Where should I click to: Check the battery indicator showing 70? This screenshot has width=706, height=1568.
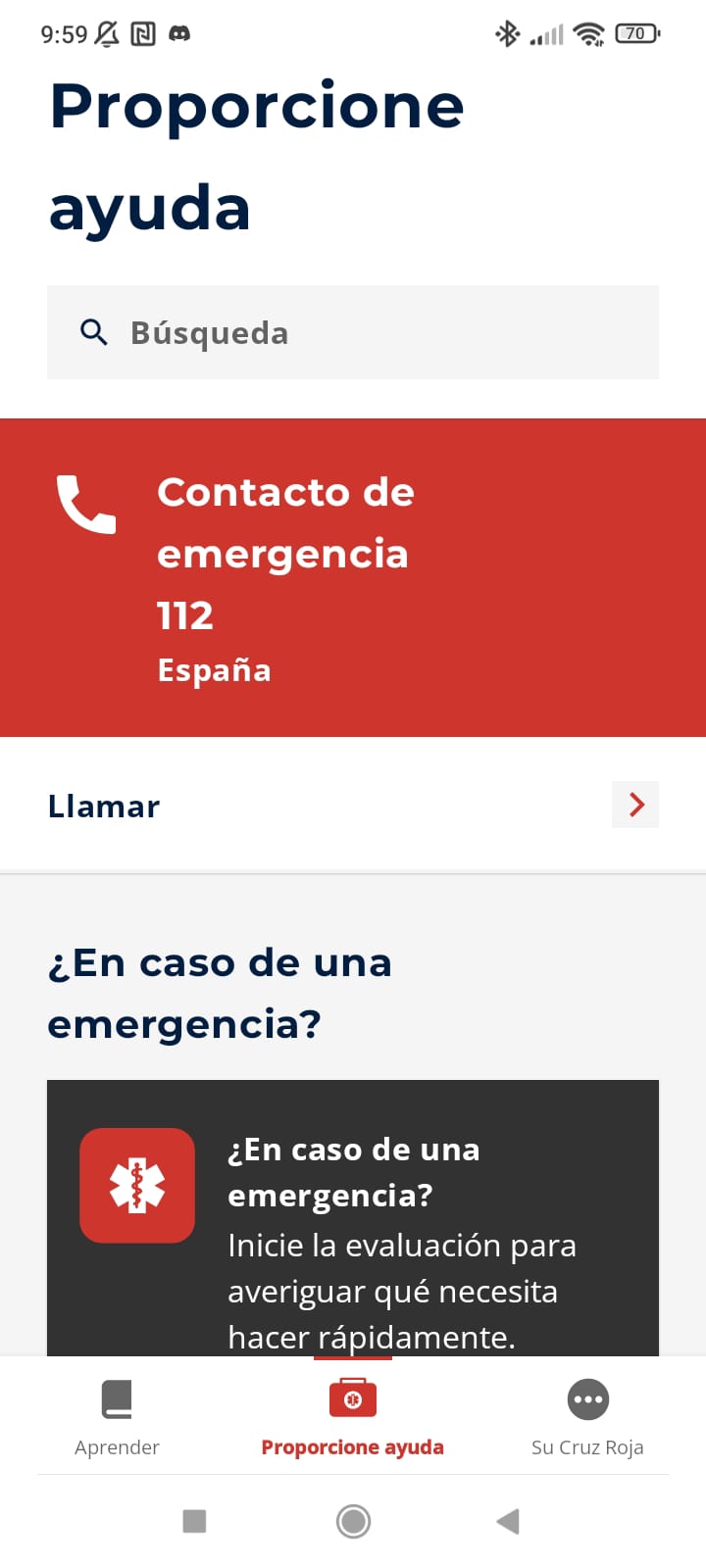[635, 32]
